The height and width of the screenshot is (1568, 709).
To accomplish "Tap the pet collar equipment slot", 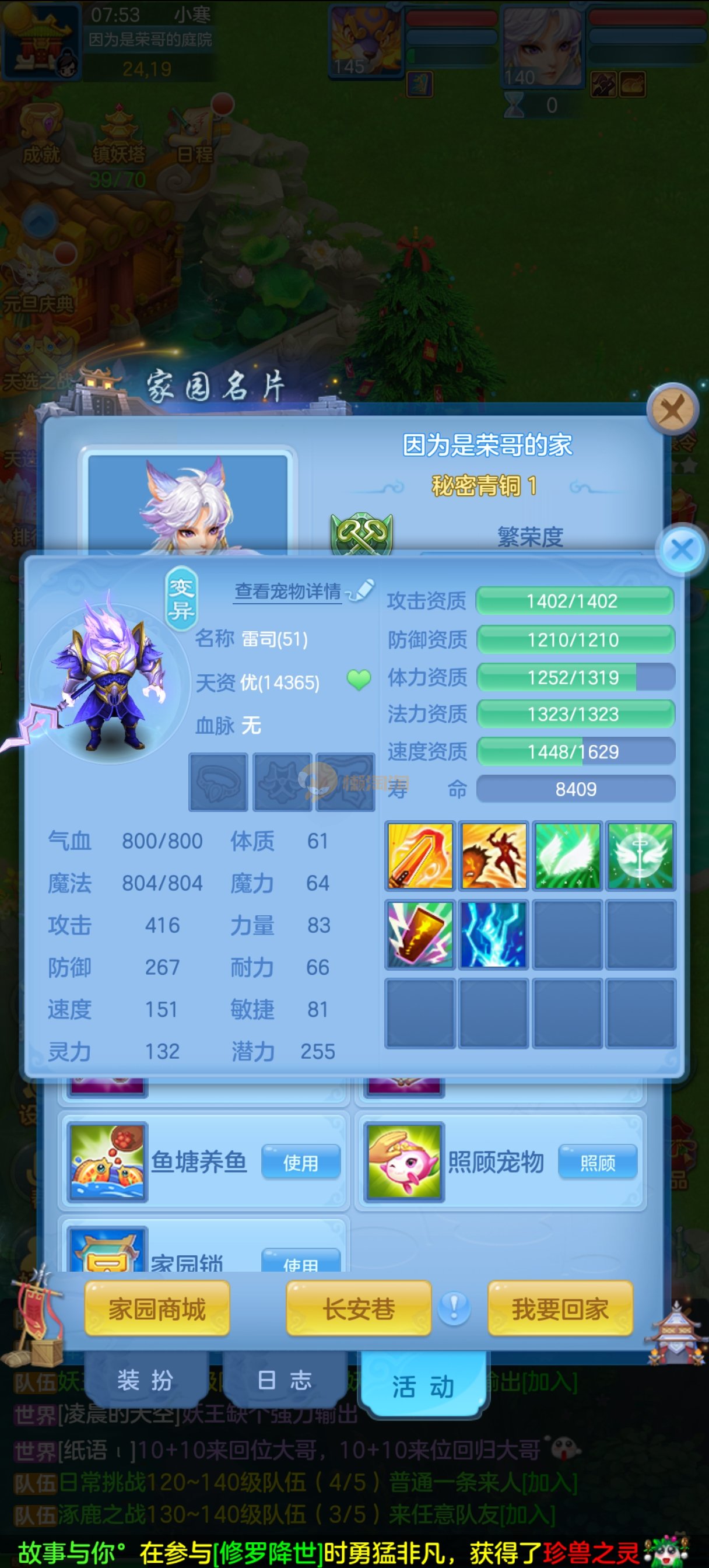I will 218,782.
